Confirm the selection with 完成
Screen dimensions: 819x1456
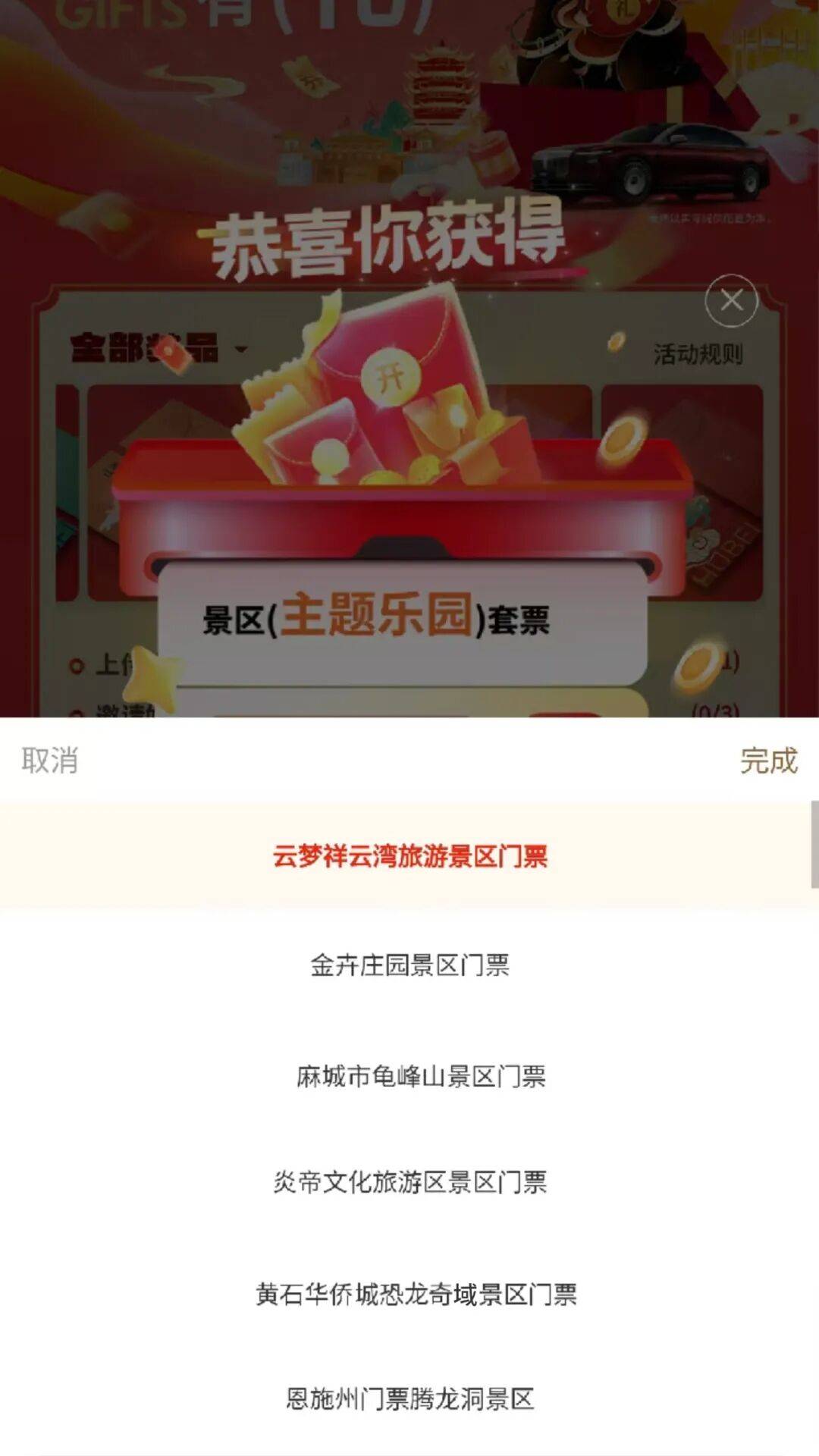[x=768, y=760]
